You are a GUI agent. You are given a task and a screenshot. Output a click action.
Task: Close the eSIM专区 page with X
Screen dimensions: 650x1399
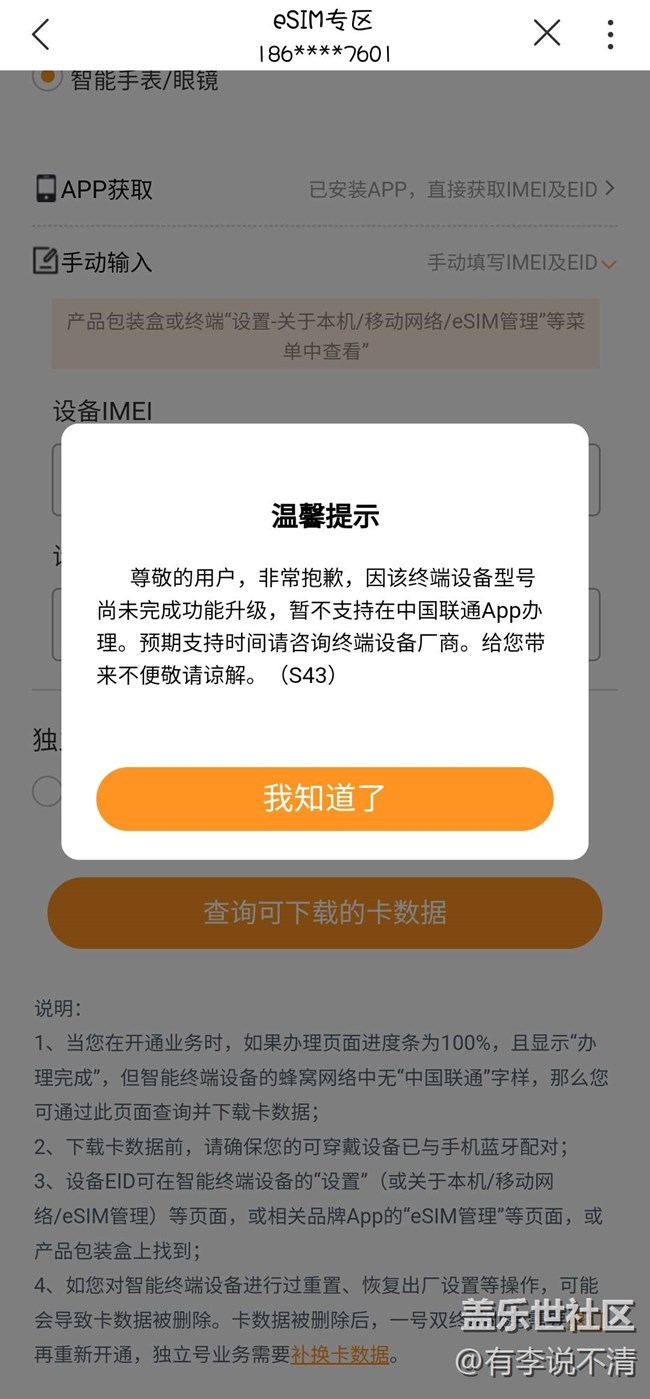click(x=546, y=33)
